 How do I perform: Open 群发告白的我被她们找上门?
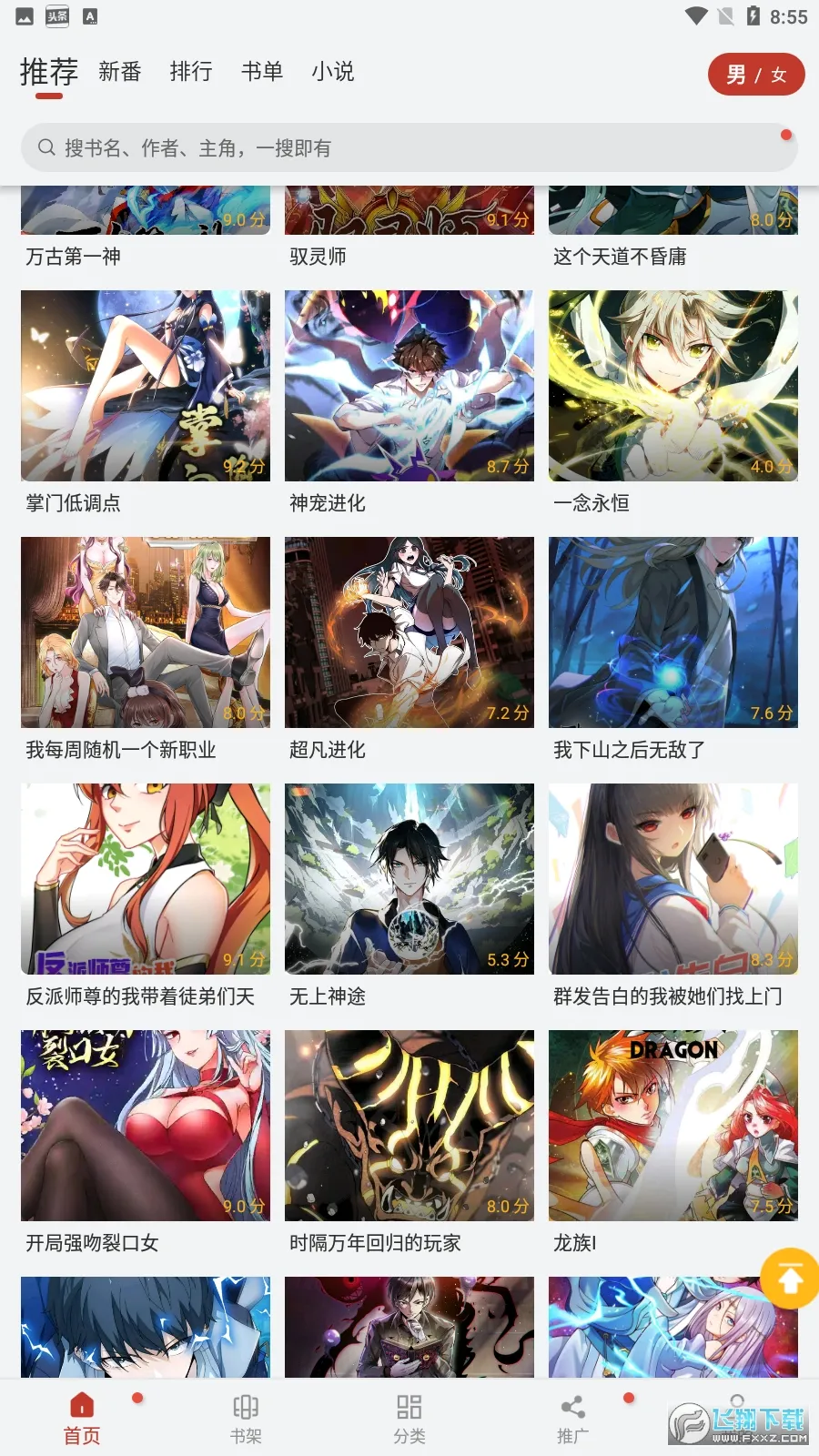(x=673, y=879)
